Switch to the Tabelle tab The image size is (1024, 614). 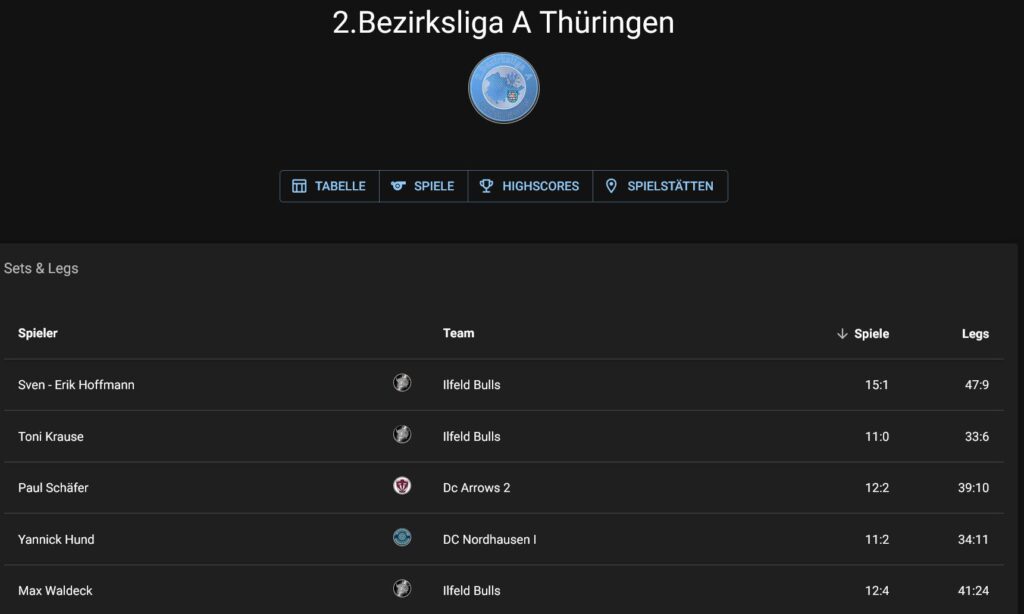tap(329, 186)
